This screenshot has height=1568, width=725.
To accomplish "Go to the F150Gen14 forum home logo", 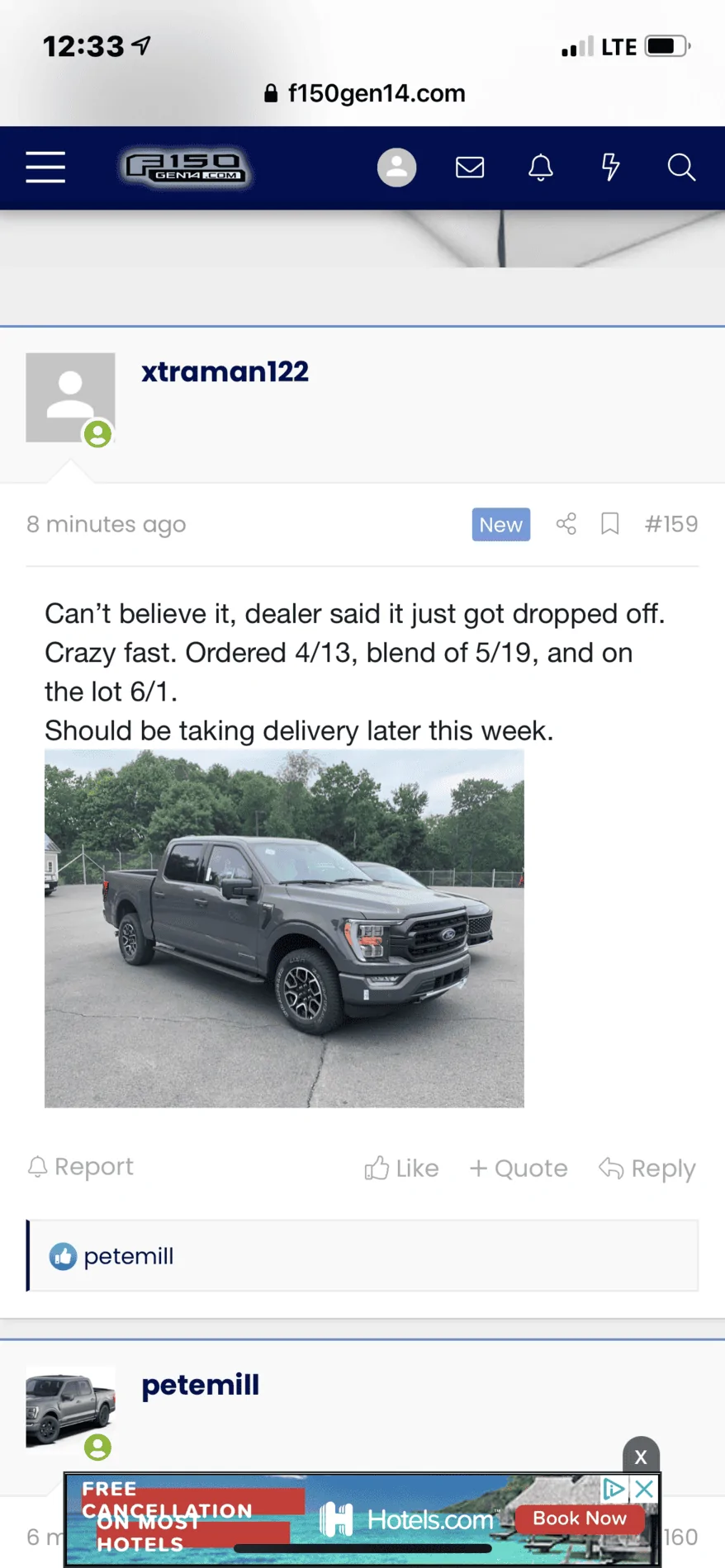I will pyautogui.click(x=185, y=168).
